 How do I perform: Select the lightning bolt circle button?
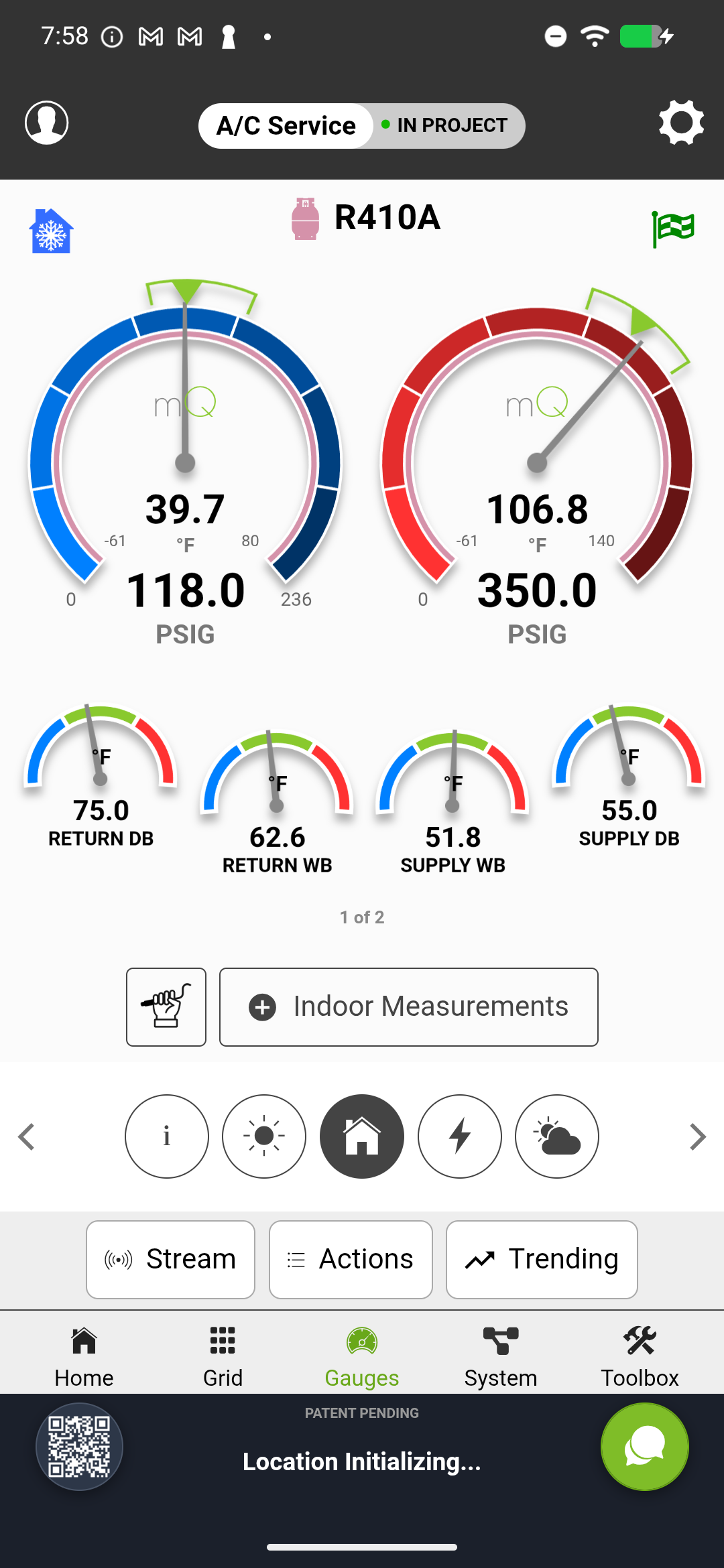(x=460, y=1136)
